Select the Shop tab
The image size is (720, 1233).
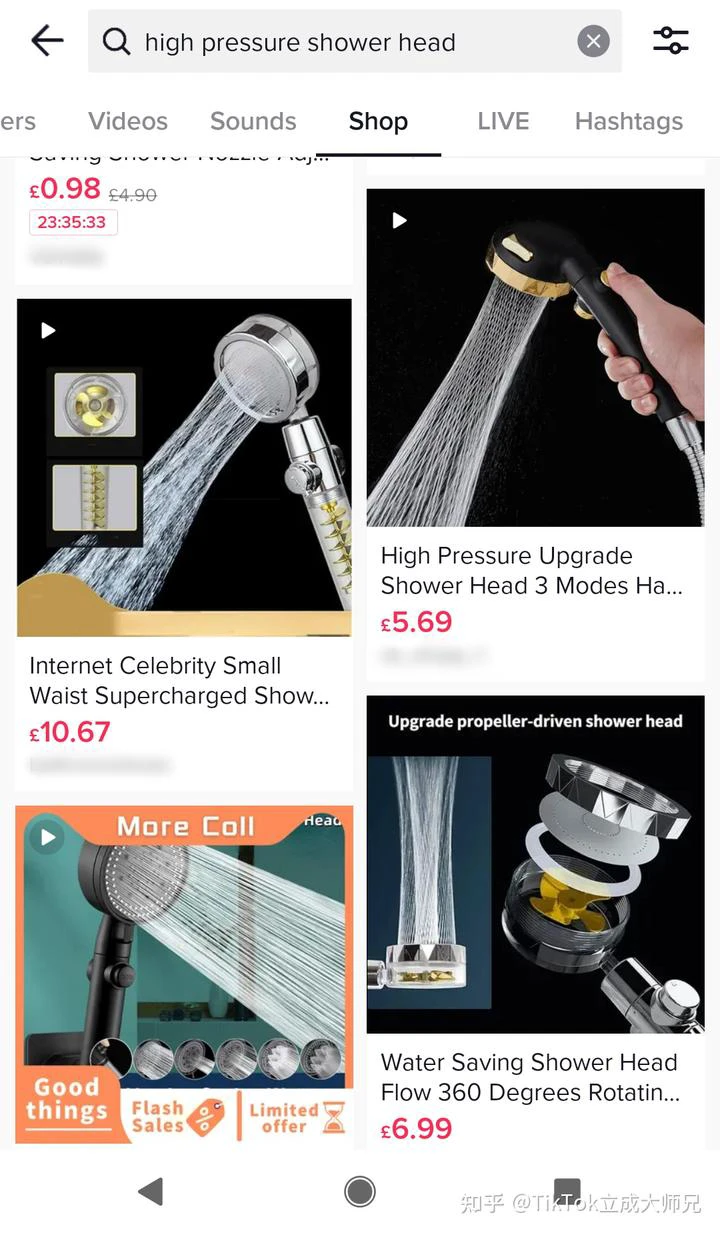point(378,121)
